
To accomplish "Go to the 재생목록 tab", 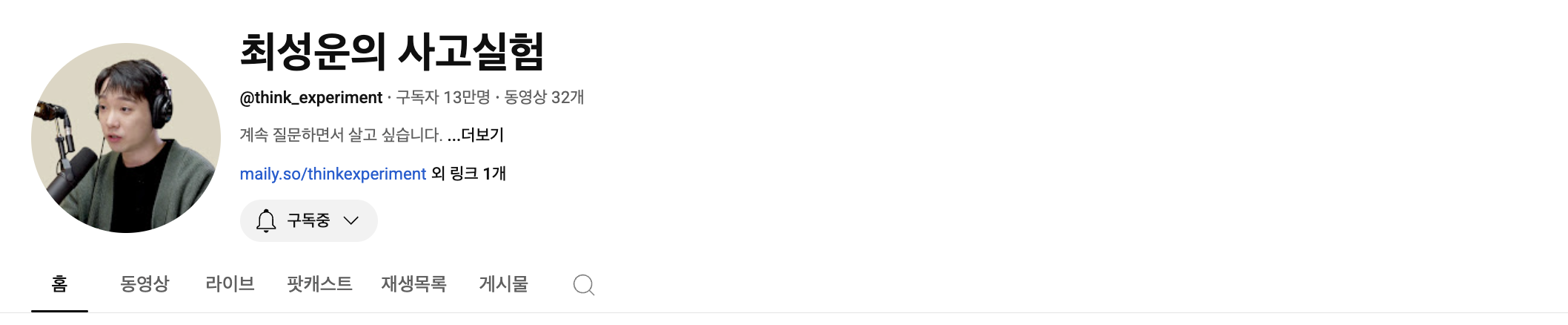I will tap(413, 284).
